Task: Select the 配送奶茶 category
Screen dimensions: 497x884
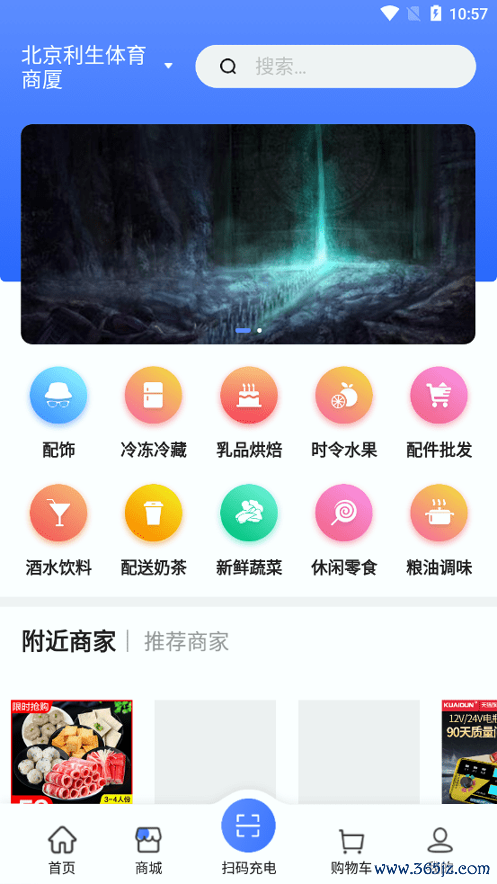Action: [x=153, y=531]
